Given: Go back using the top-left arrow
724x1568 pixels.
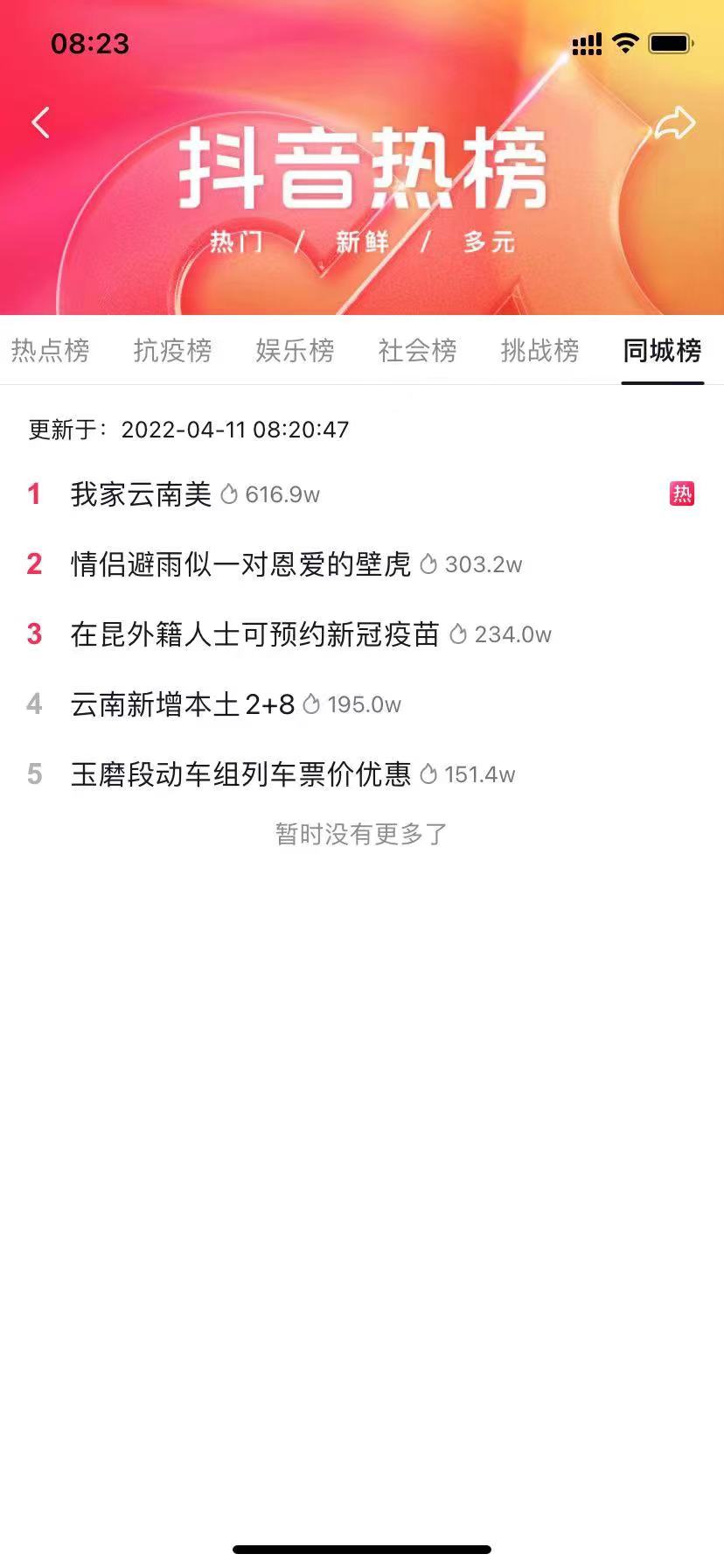Looking at the screenshot, I should [40, 123].
